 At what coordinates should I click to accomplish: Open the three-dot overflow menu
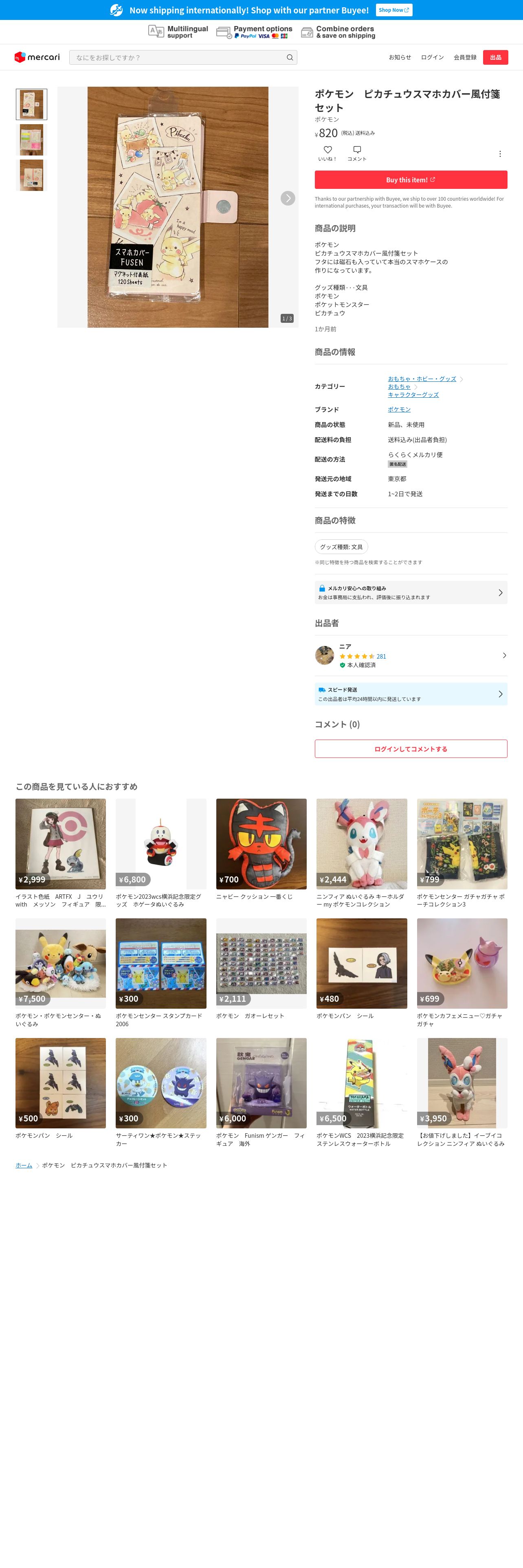tap(500, 154)
